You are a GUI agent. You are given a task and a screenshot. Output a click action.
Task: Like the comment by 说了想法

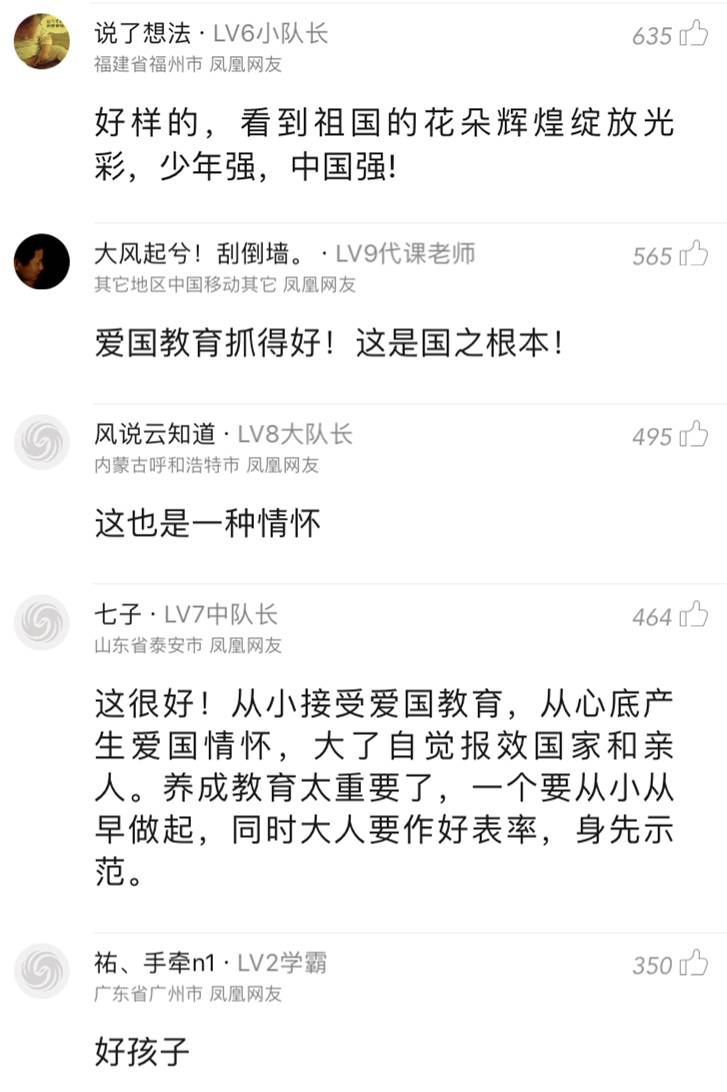click(694, 35)
